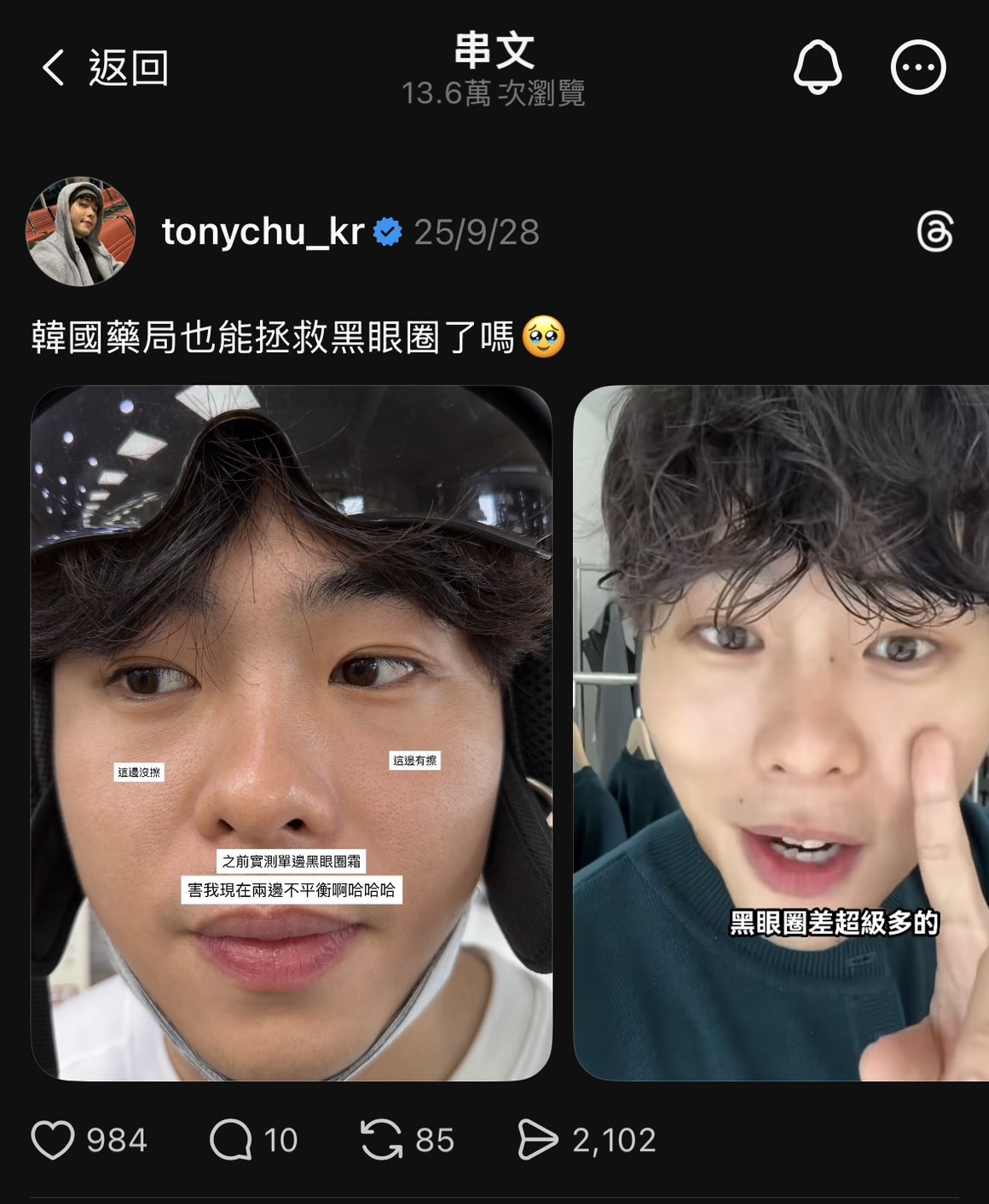The image size is (989, 1204).
Task: Repost this thread
Action: click(381, 1140)
